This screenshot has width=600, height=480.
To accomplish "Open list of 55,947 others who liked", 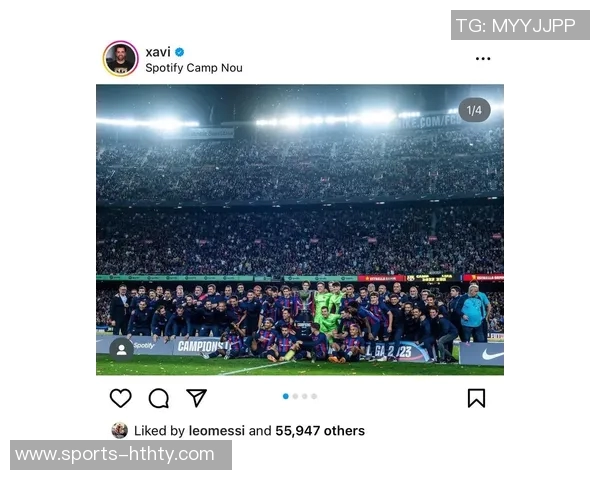I will (320, 431).
